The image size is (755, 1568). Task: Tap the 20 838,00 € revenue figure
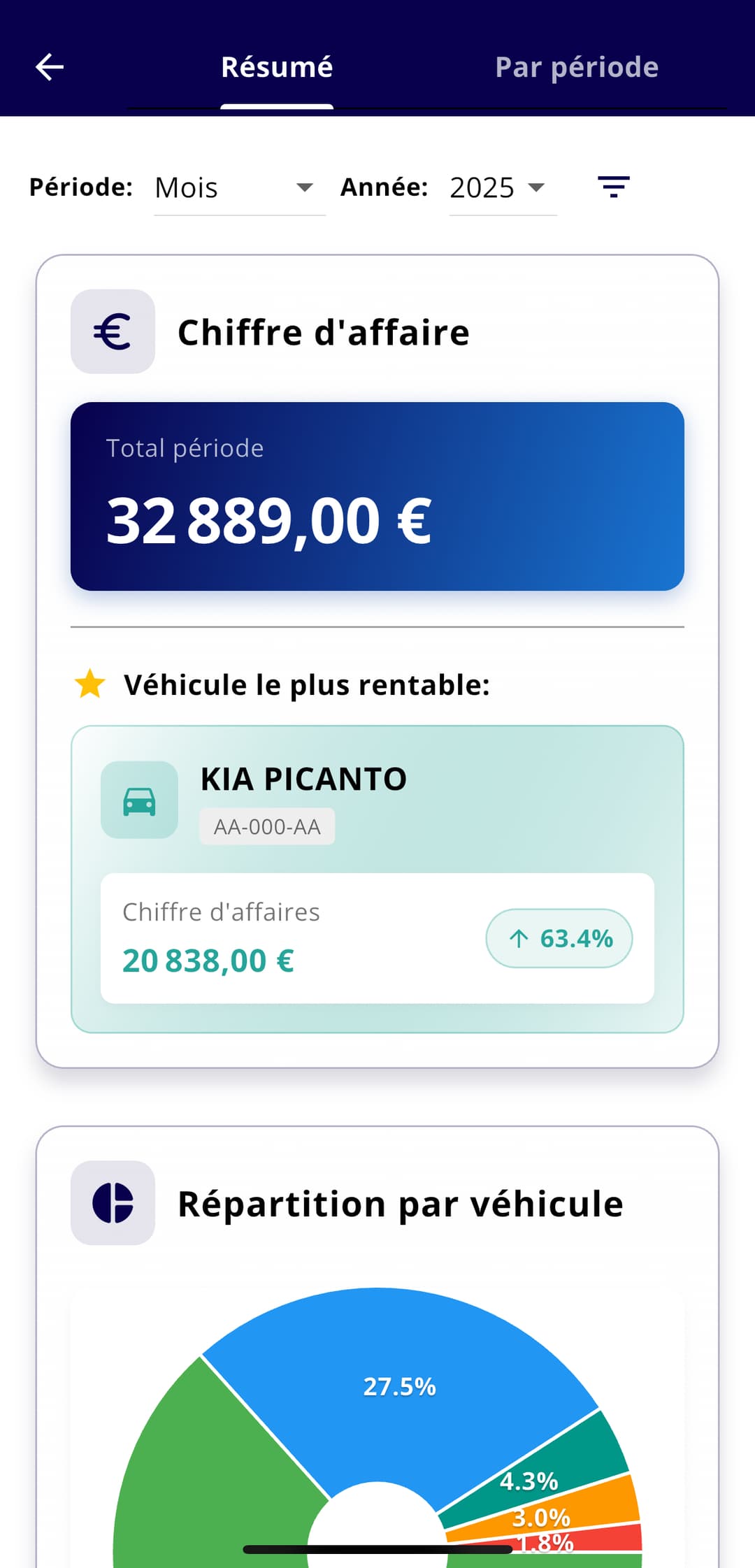208,961
